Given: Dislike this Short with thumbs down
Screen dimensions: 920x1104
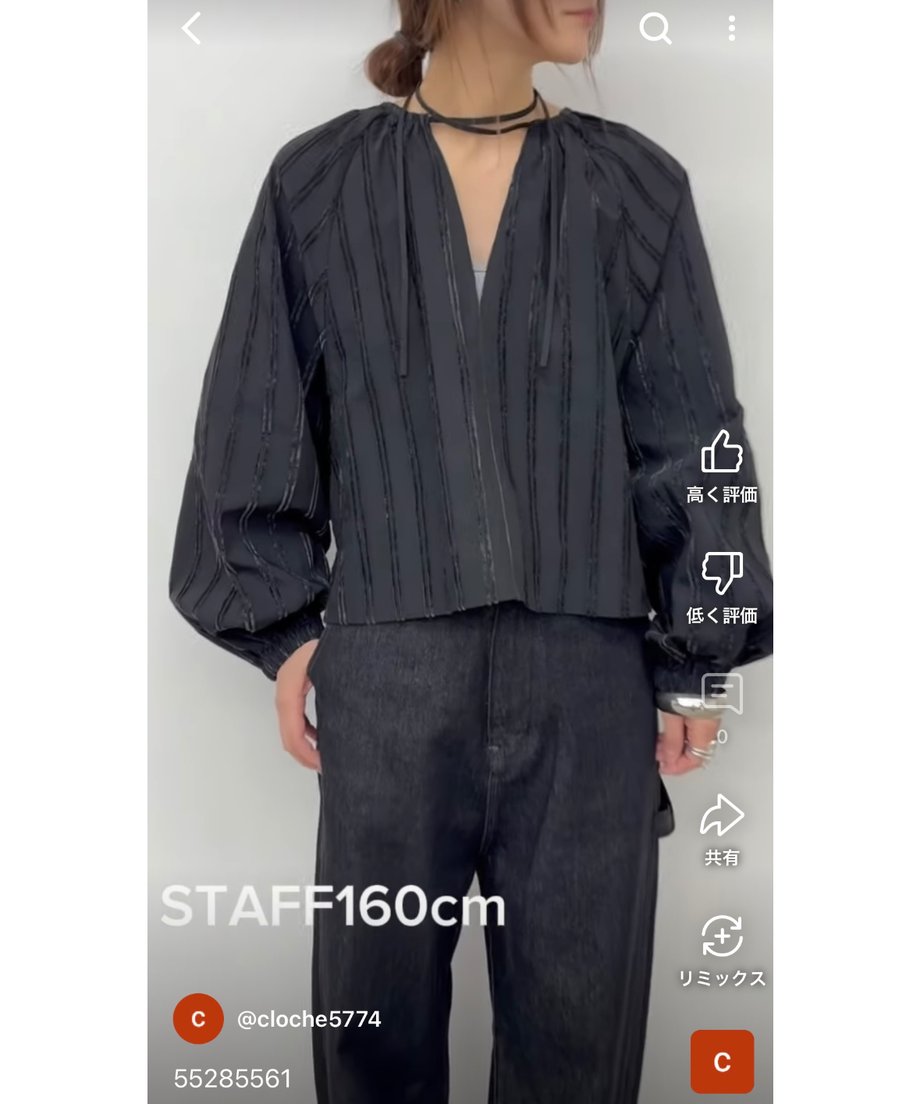Looking at the screenshot, I should [x=721, y=574].
